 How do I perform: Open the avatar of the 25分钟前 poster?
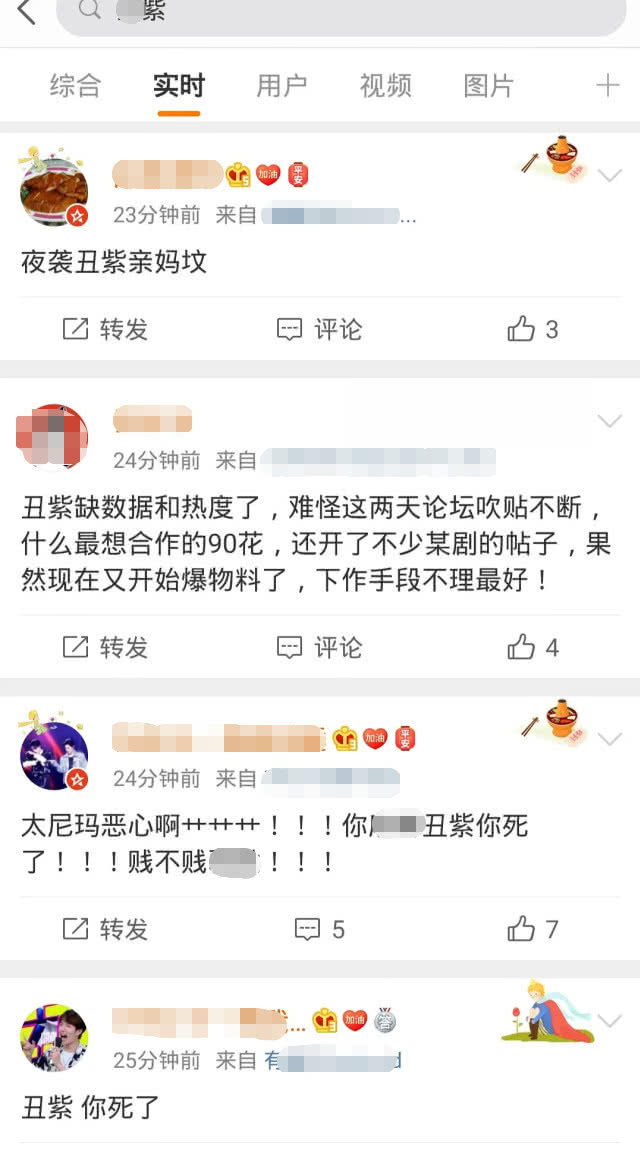coord(54,1038)
